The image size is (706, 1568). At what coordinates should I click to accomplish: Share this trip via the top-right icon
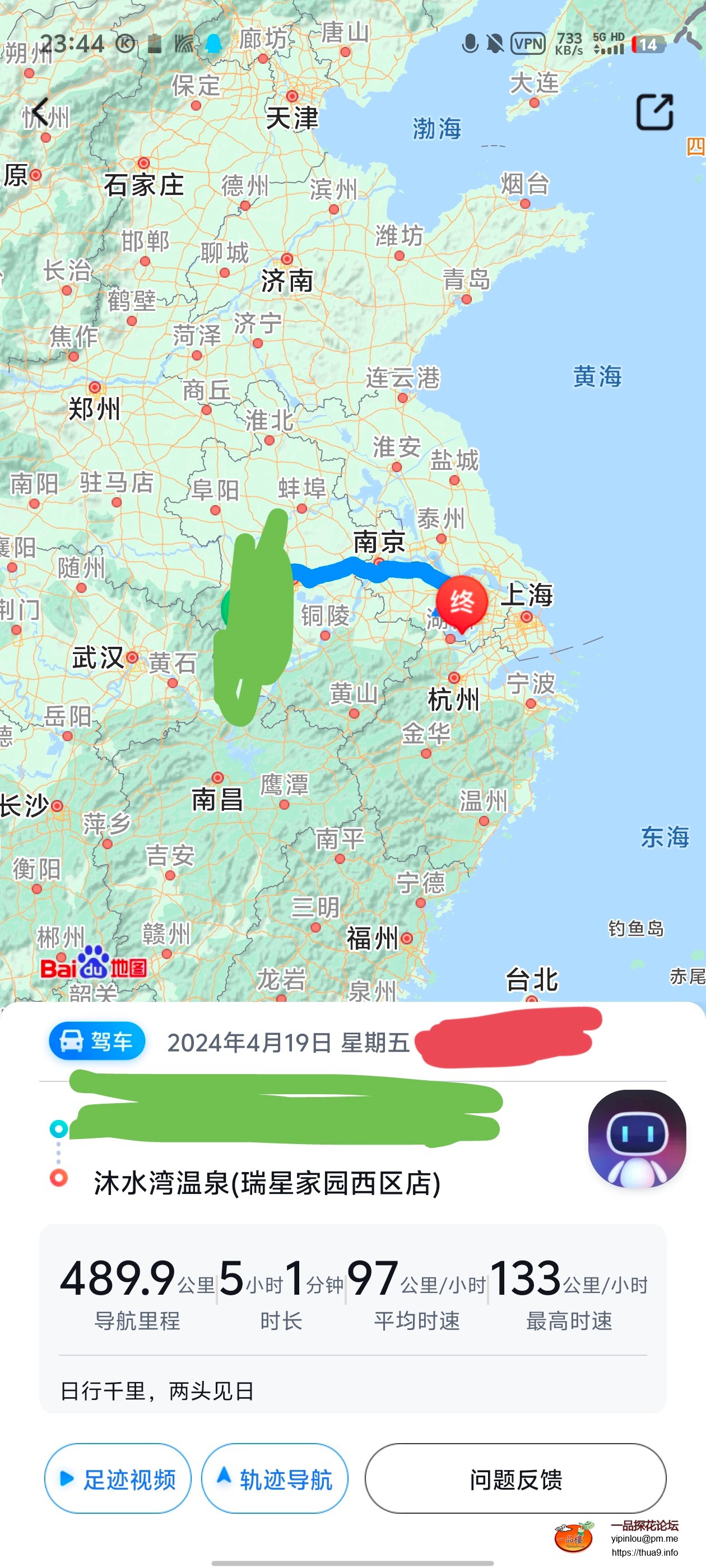pyautogui.click(x=654, y=112)
